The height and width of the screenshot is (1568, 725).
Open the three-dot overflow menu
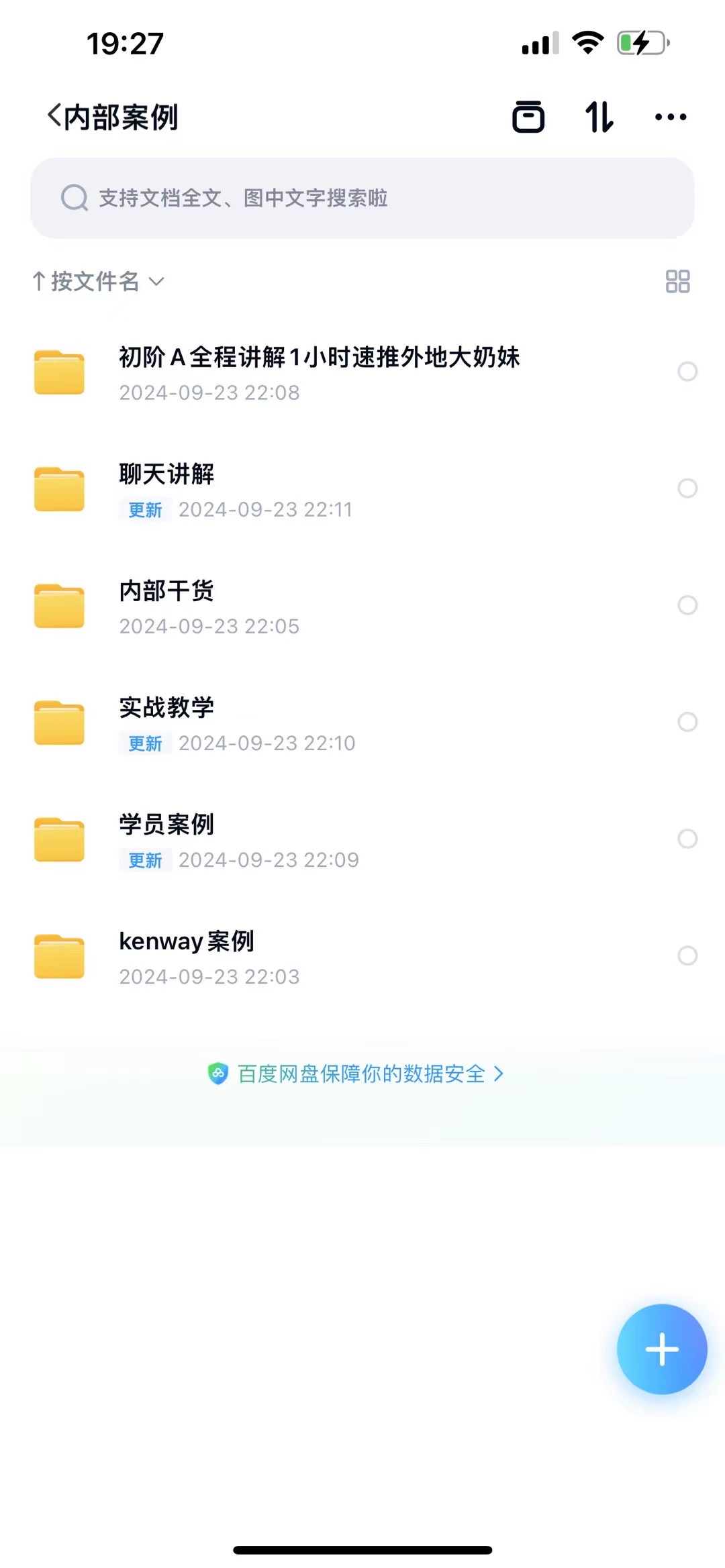click(670, 117)
